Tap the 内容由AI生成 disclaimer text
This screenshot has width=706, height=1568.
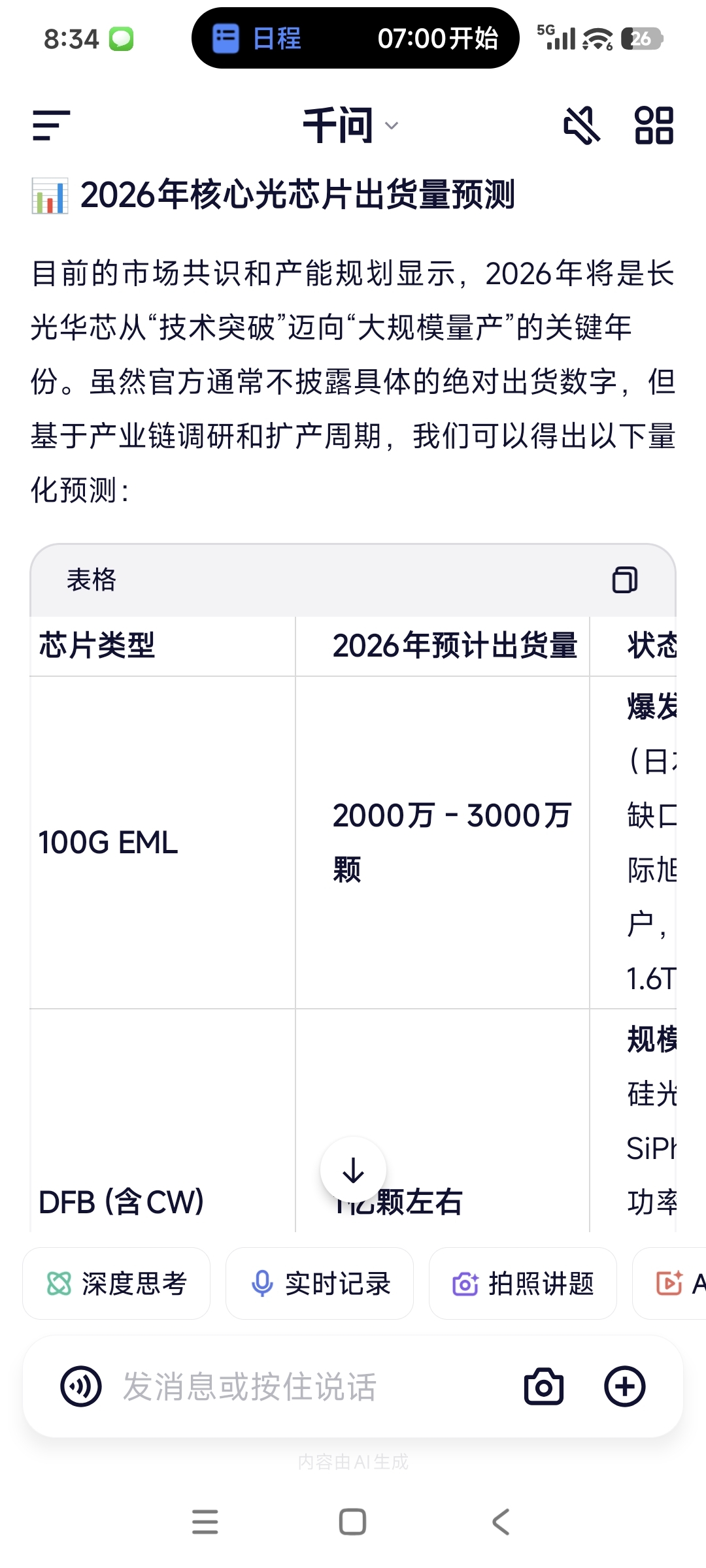pos(353,1463)
